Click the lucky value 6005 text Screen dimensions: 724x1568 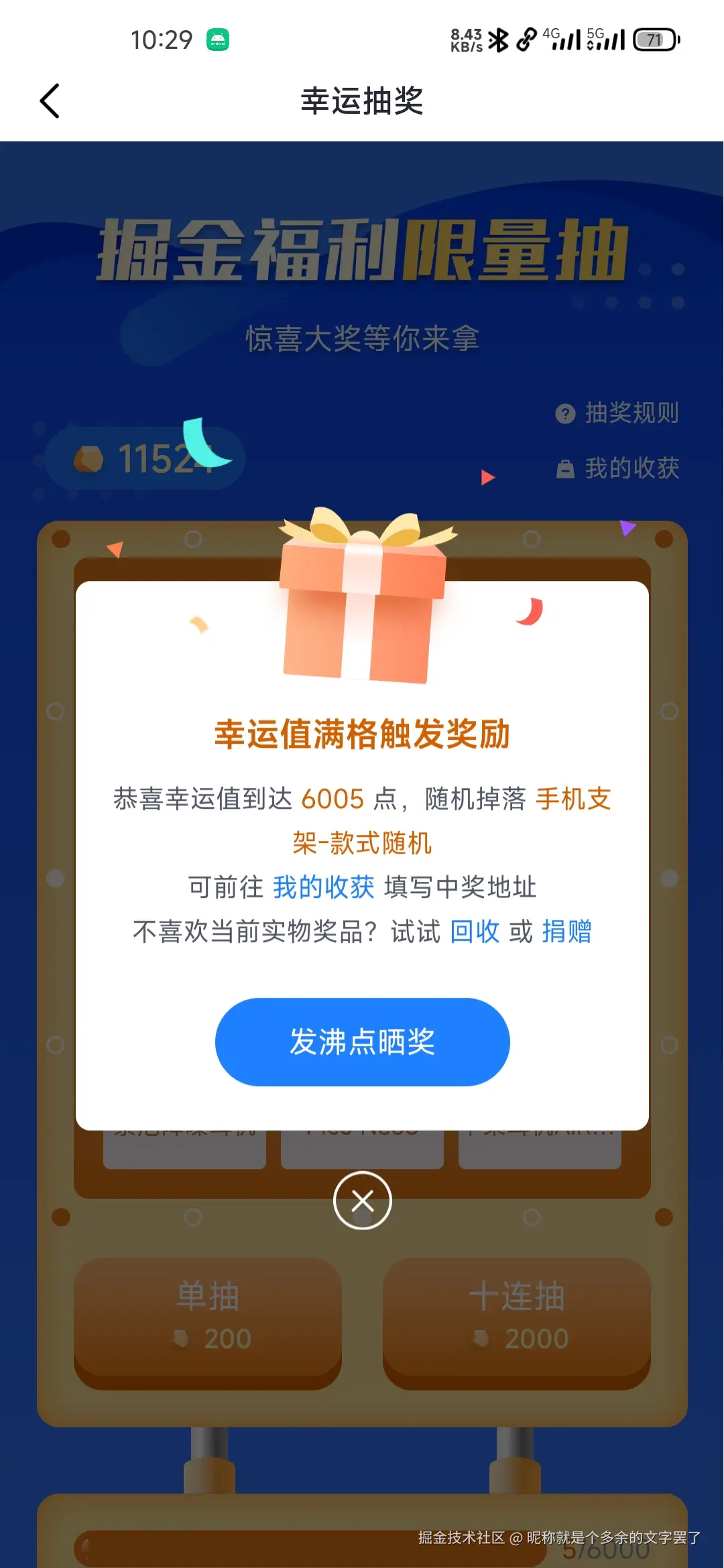333,798
